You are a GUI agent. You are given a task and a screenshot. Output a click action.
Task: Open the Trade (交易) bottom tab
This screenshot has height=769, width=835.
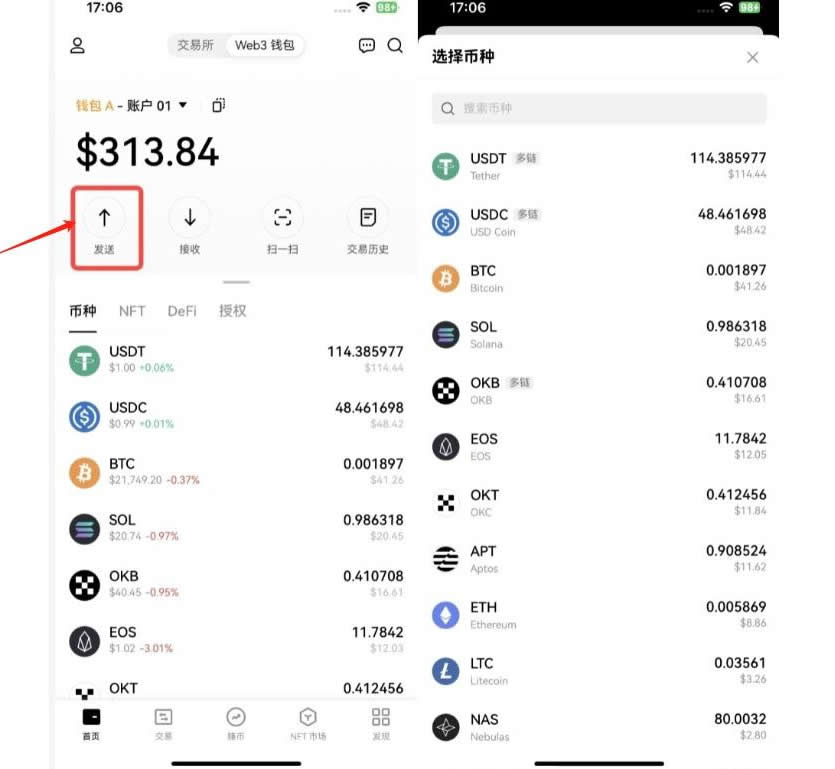tap(163, 723)
